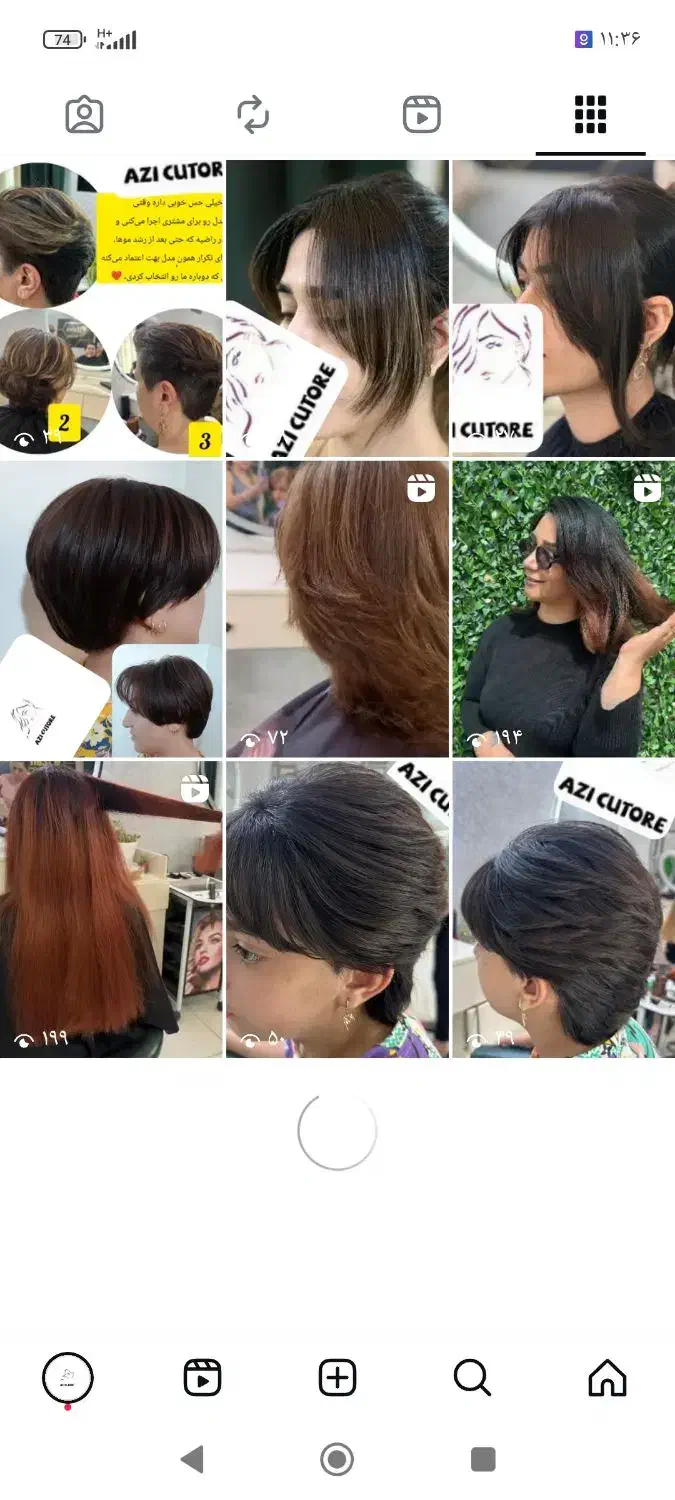Tap the system back button

click(x=192, y=1459)
